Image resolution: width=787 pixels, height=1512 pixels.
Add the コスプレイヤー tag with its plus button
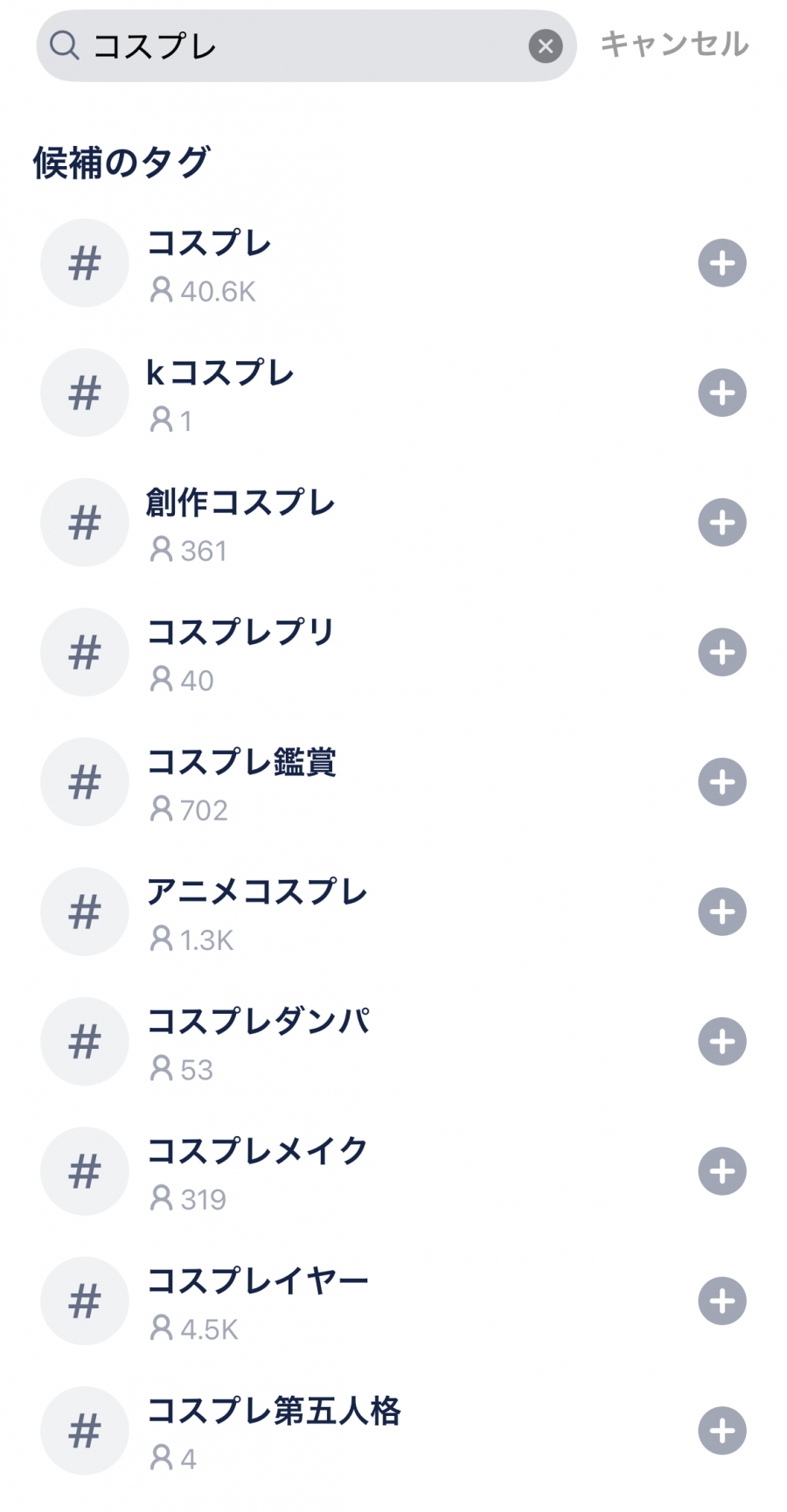[x=722, y=1300]
